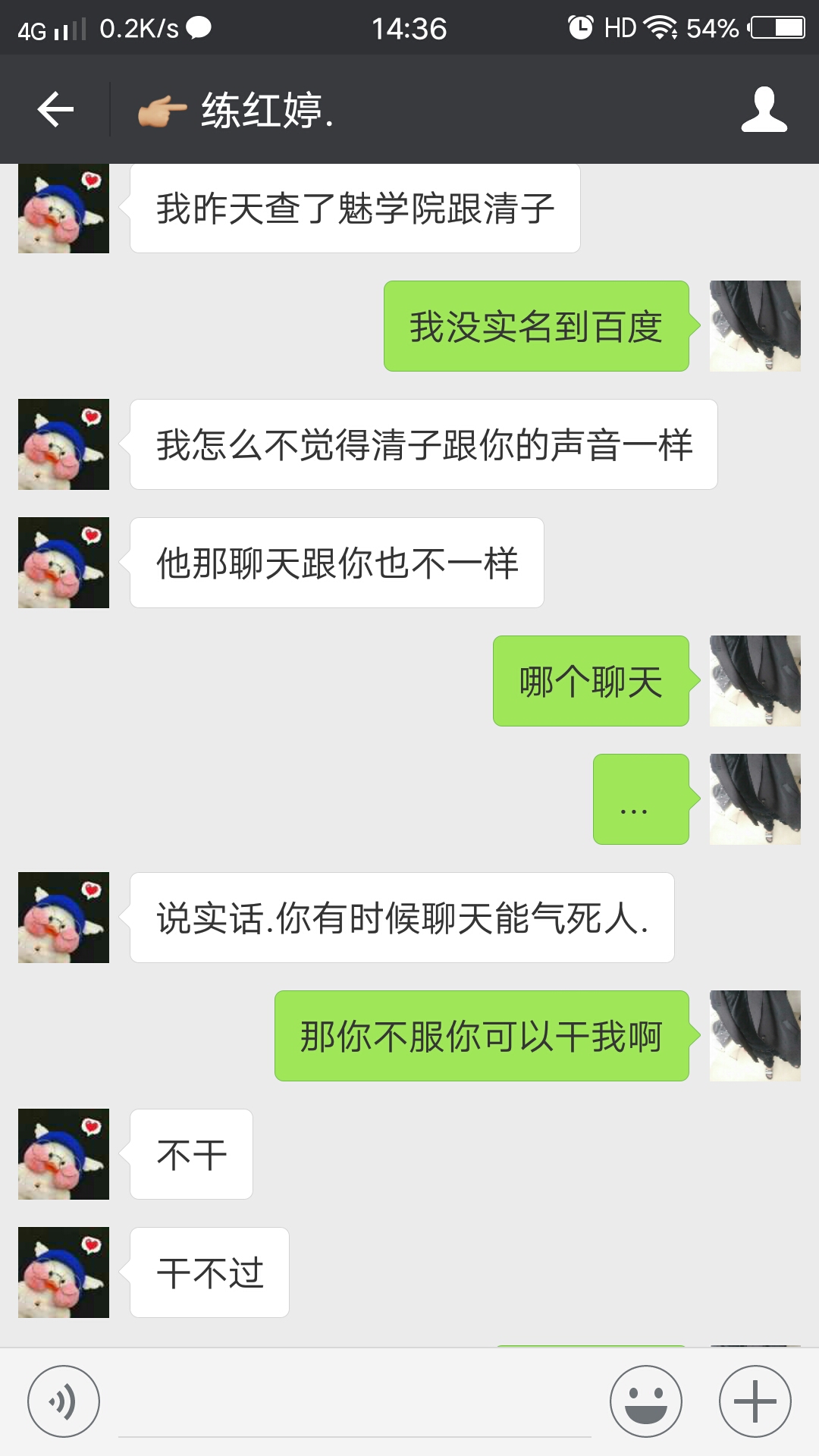Switch to voice message input

64,1401
